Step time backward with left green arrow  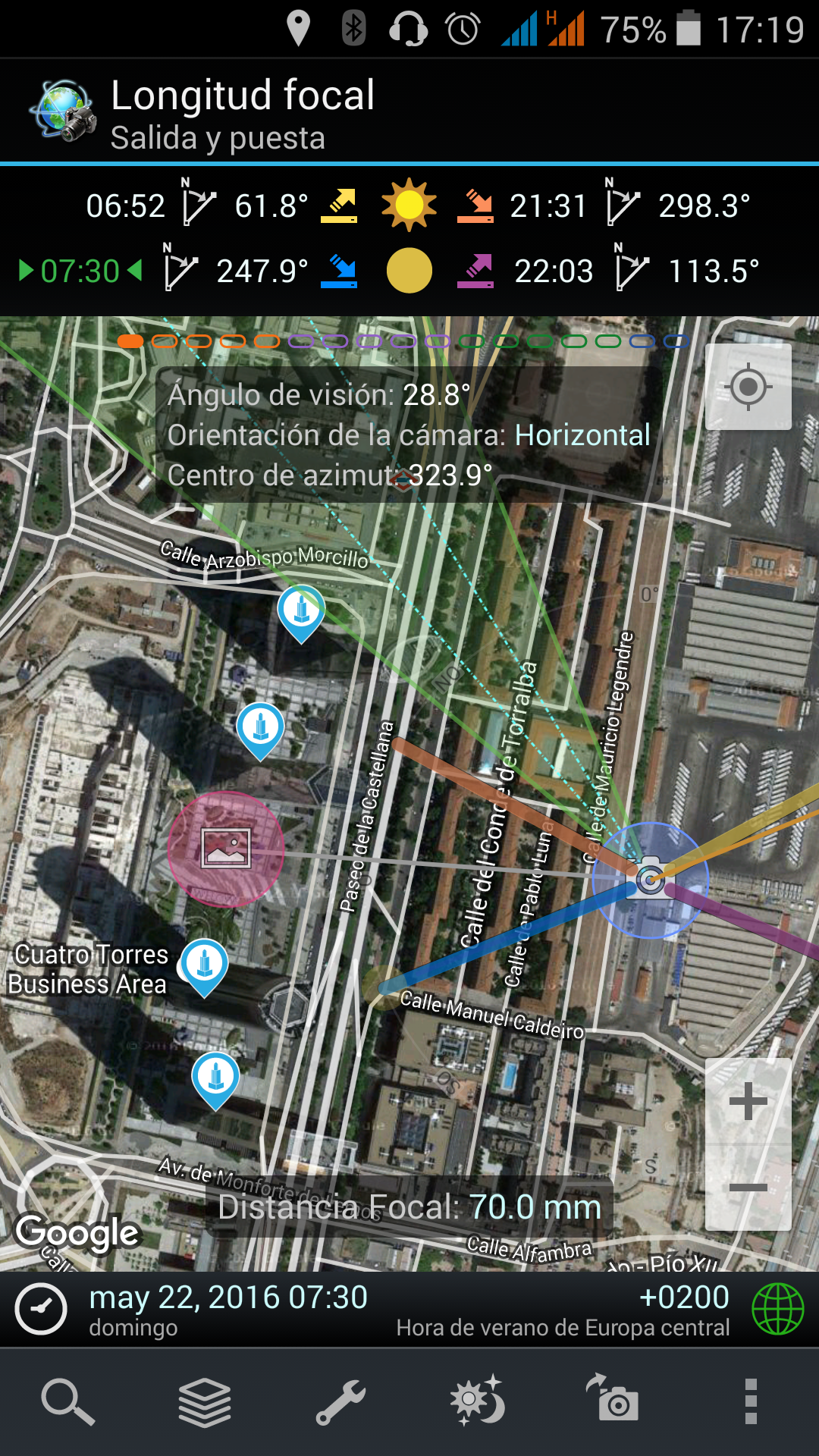tap(135, 271)
